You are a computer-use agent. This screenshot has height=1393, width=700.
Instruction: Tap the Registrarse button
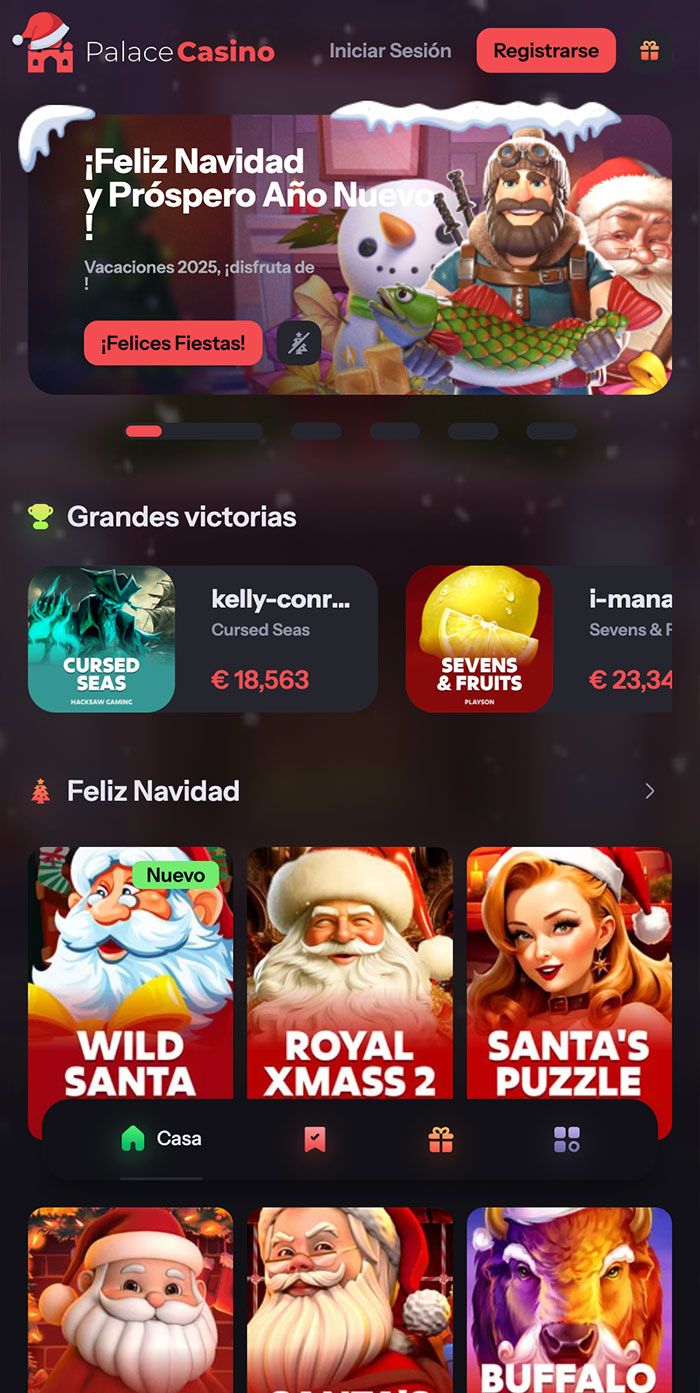tap(546, 51)
